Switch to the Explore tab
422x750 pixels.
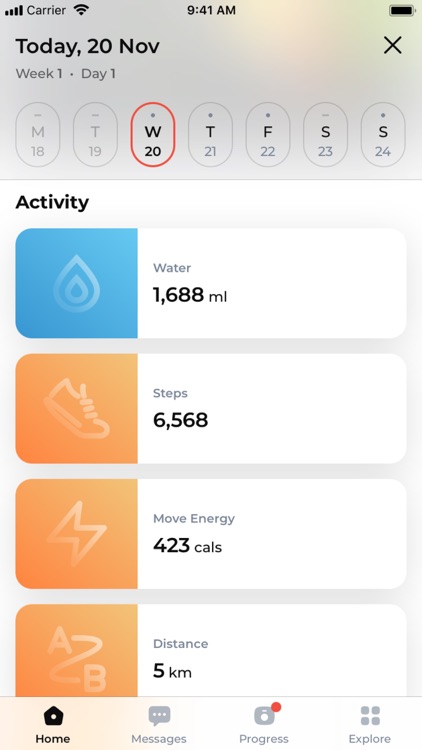click(369, 724)
